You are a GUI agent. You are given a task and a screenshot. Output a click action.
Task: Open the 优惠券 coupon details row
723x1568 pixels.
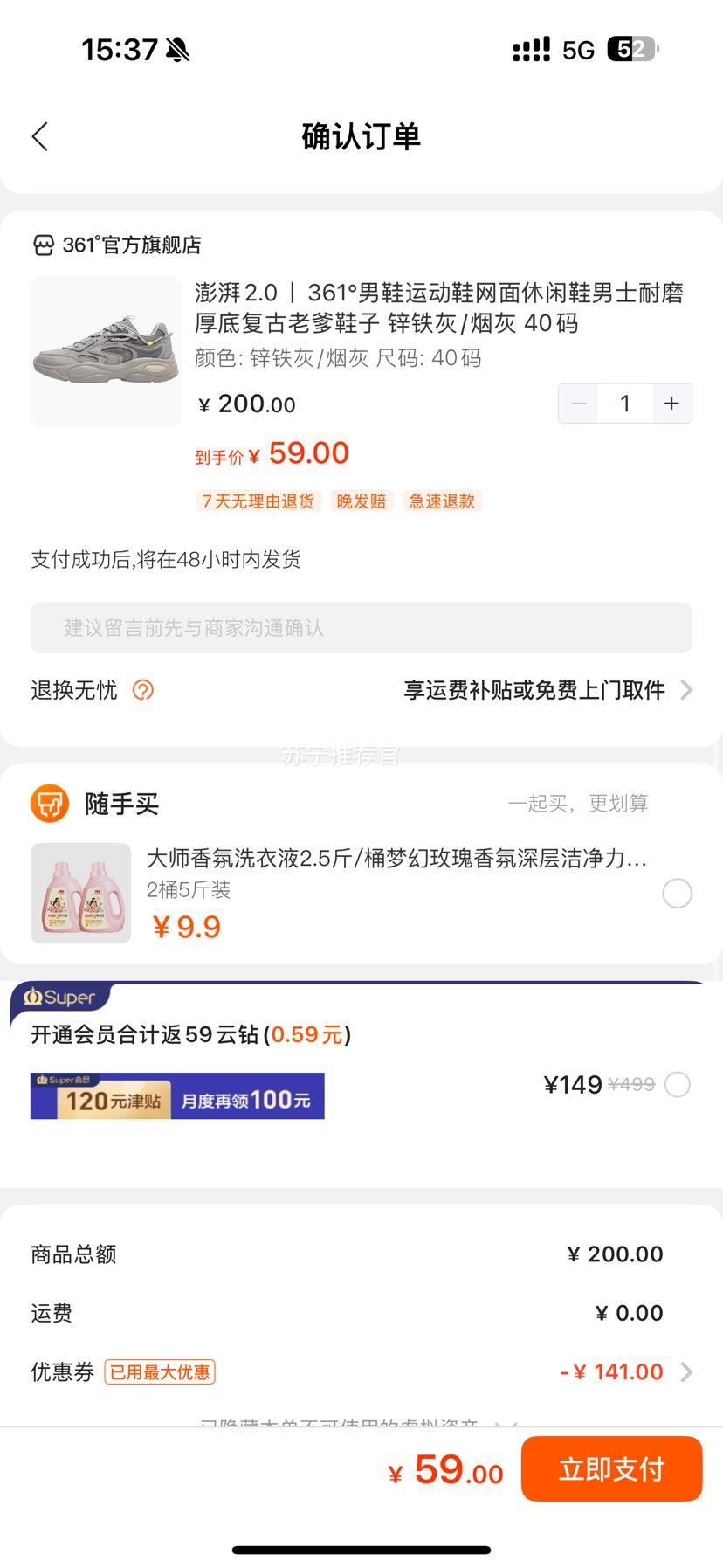pyautogui.click(x=361, y=1372)
